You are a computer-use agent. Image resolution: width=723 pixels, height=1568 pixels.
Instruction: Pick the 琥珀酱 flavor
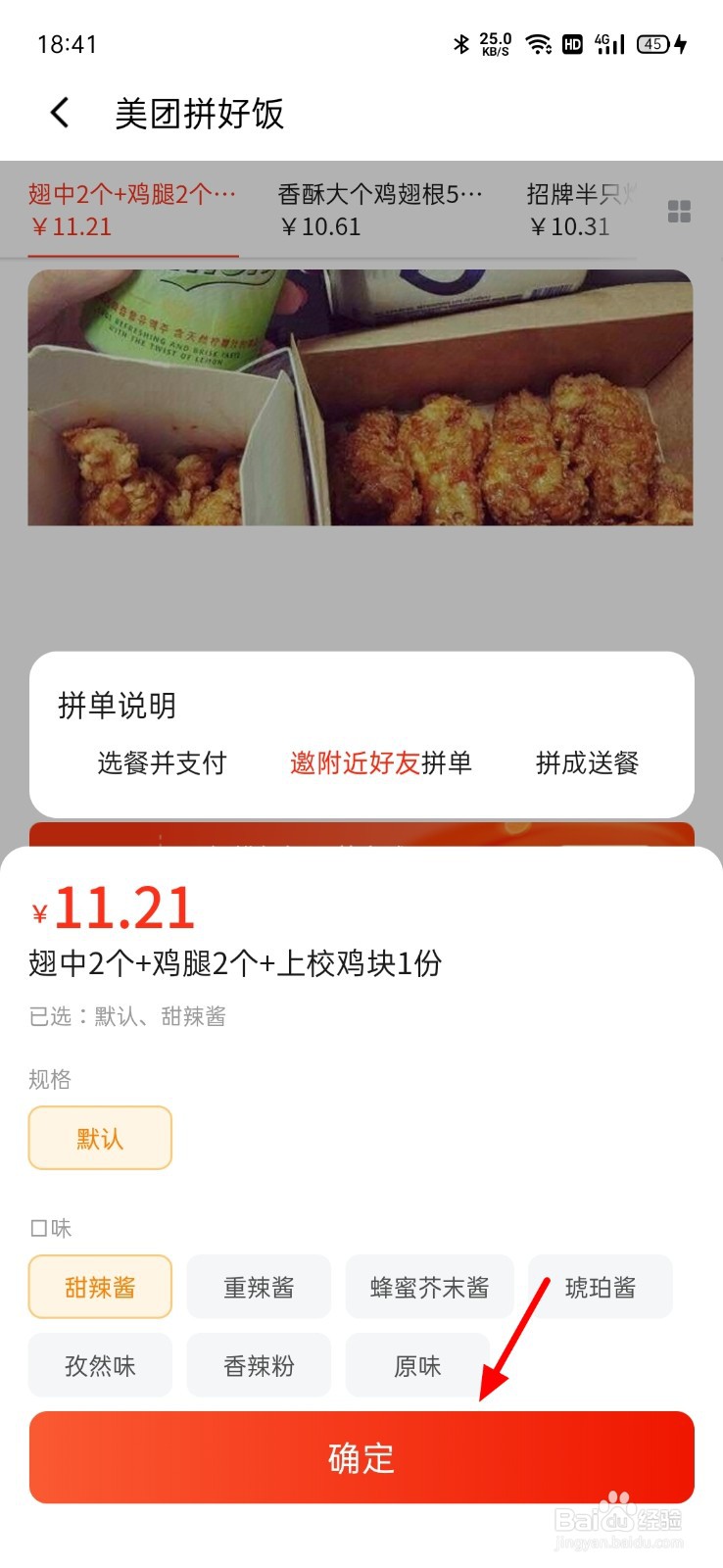pos(601,1287)
